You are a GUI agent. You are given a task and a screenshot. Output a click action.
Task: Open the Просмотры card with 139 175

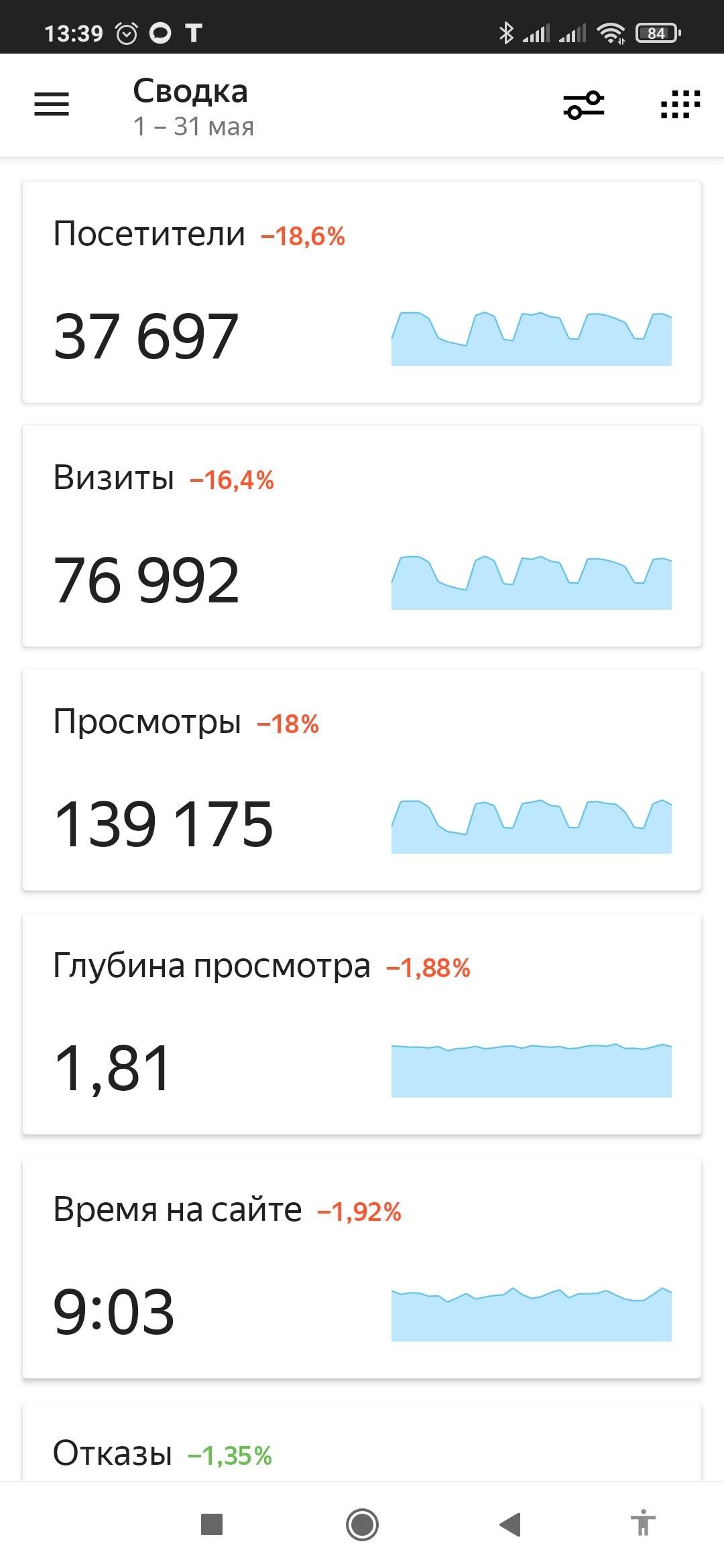click(x=362, y=780)
